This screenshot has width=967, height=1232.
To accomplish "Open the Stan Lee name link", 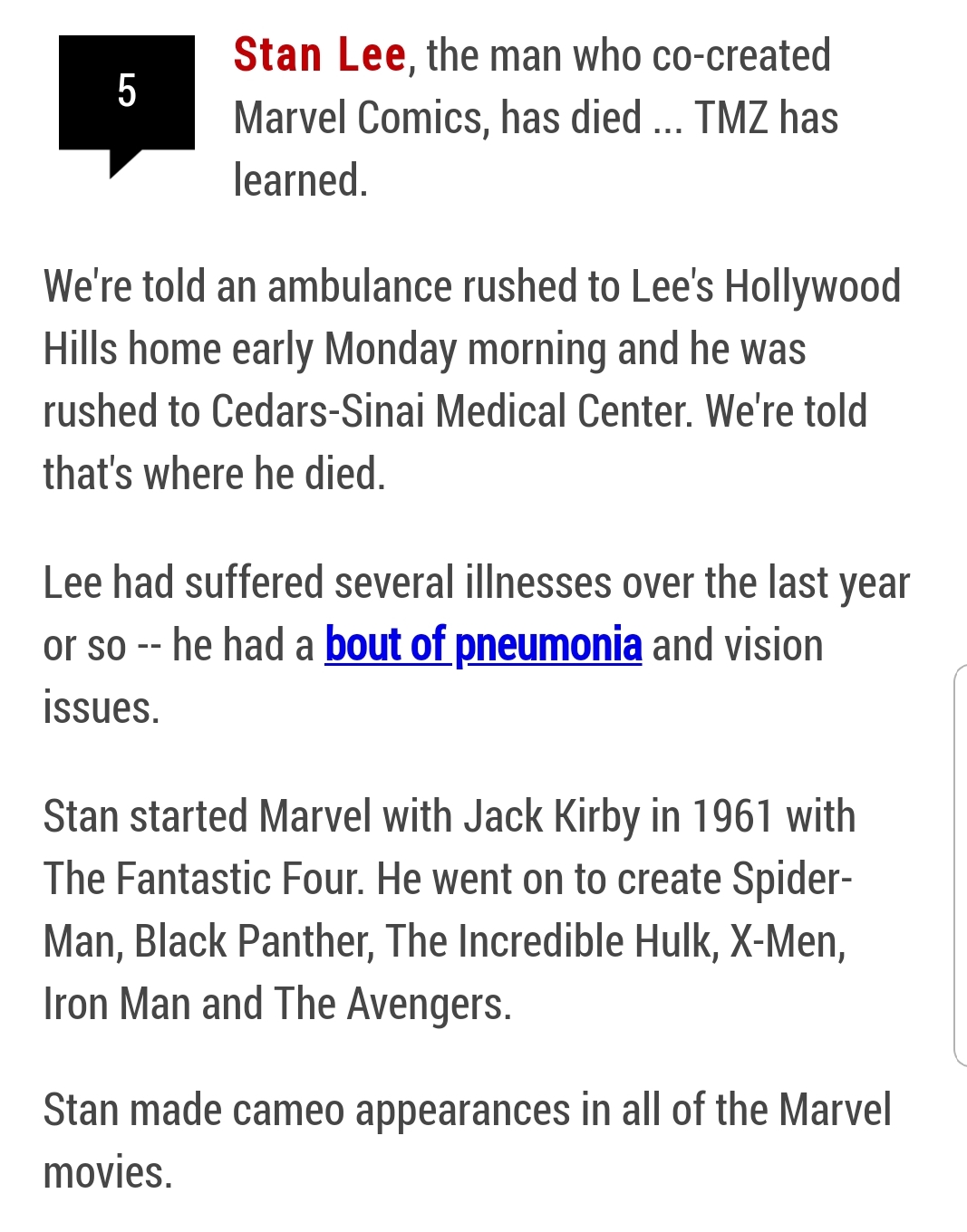I will coord(319,55).
